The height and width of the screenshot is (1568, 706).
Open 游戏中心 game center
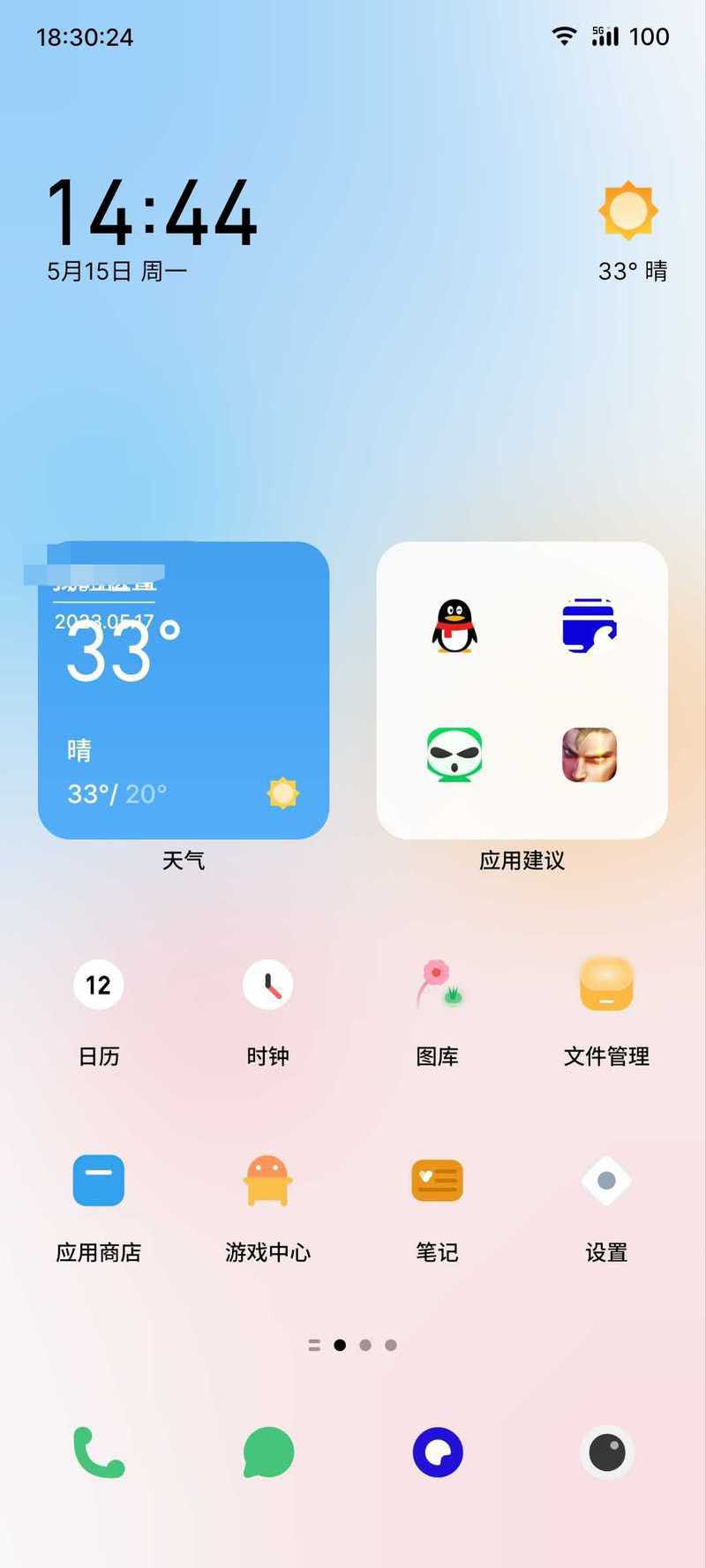(267, 1181)
